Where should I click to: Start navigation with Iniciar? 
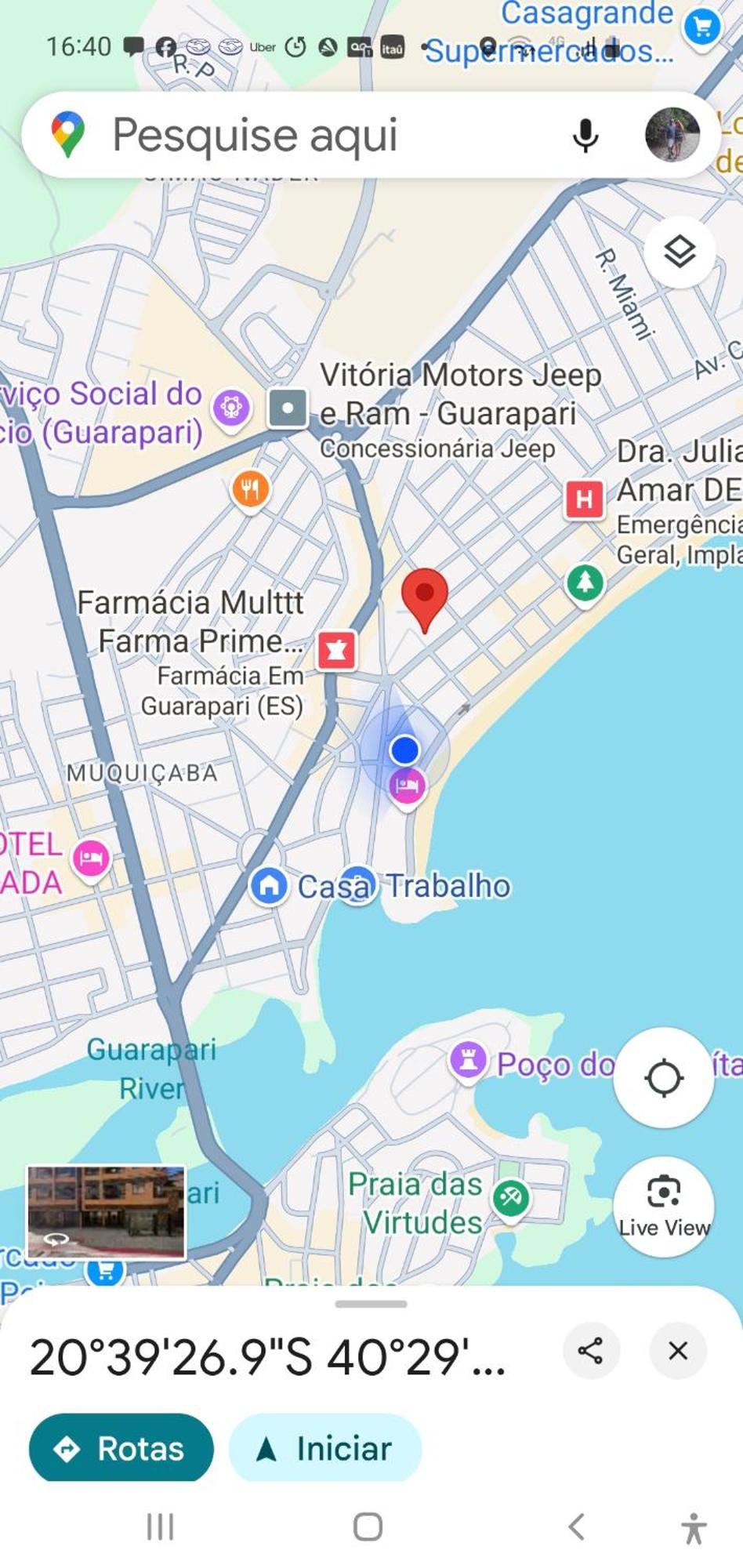pyautogui.click(x=325, y=1449)
